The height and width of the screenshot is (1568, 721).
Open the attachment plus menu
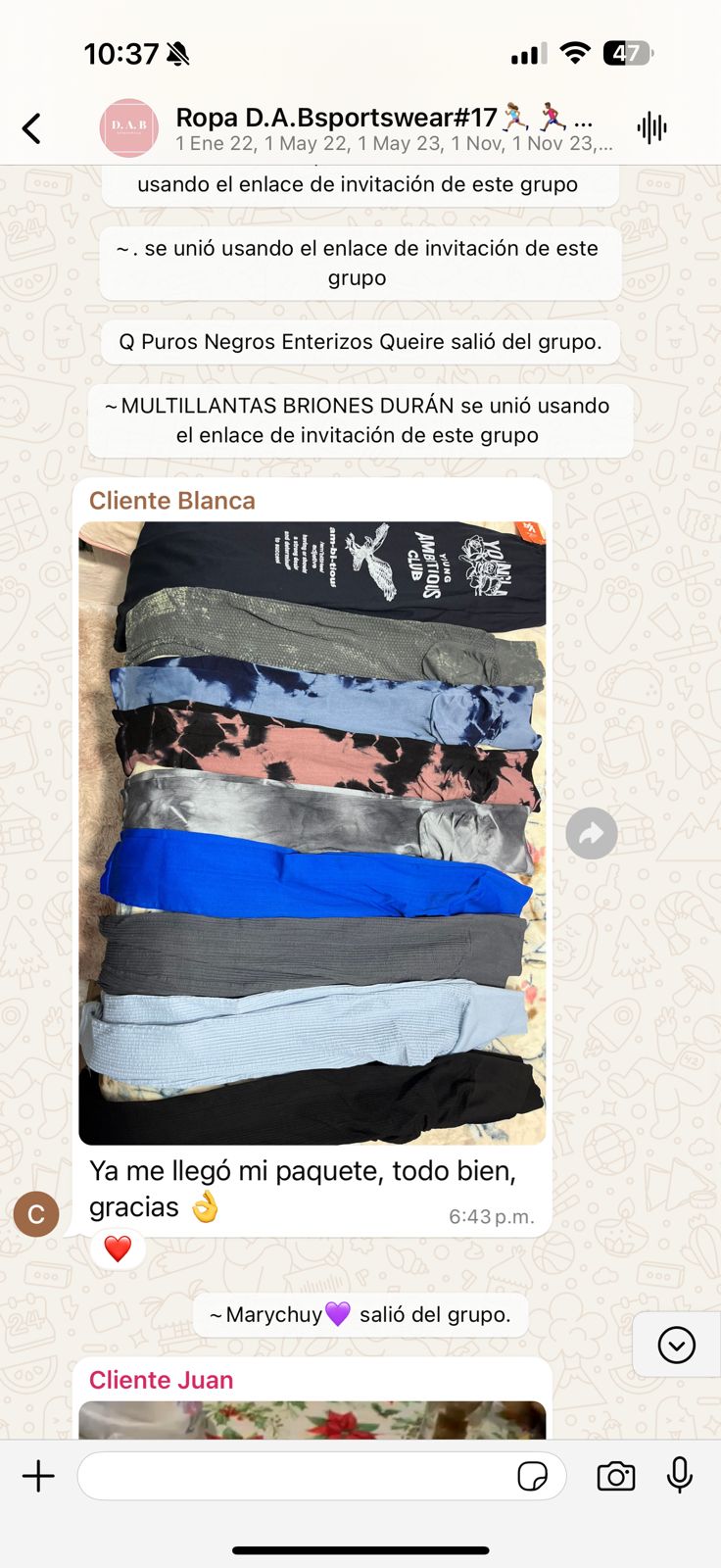pos(39,1476)
